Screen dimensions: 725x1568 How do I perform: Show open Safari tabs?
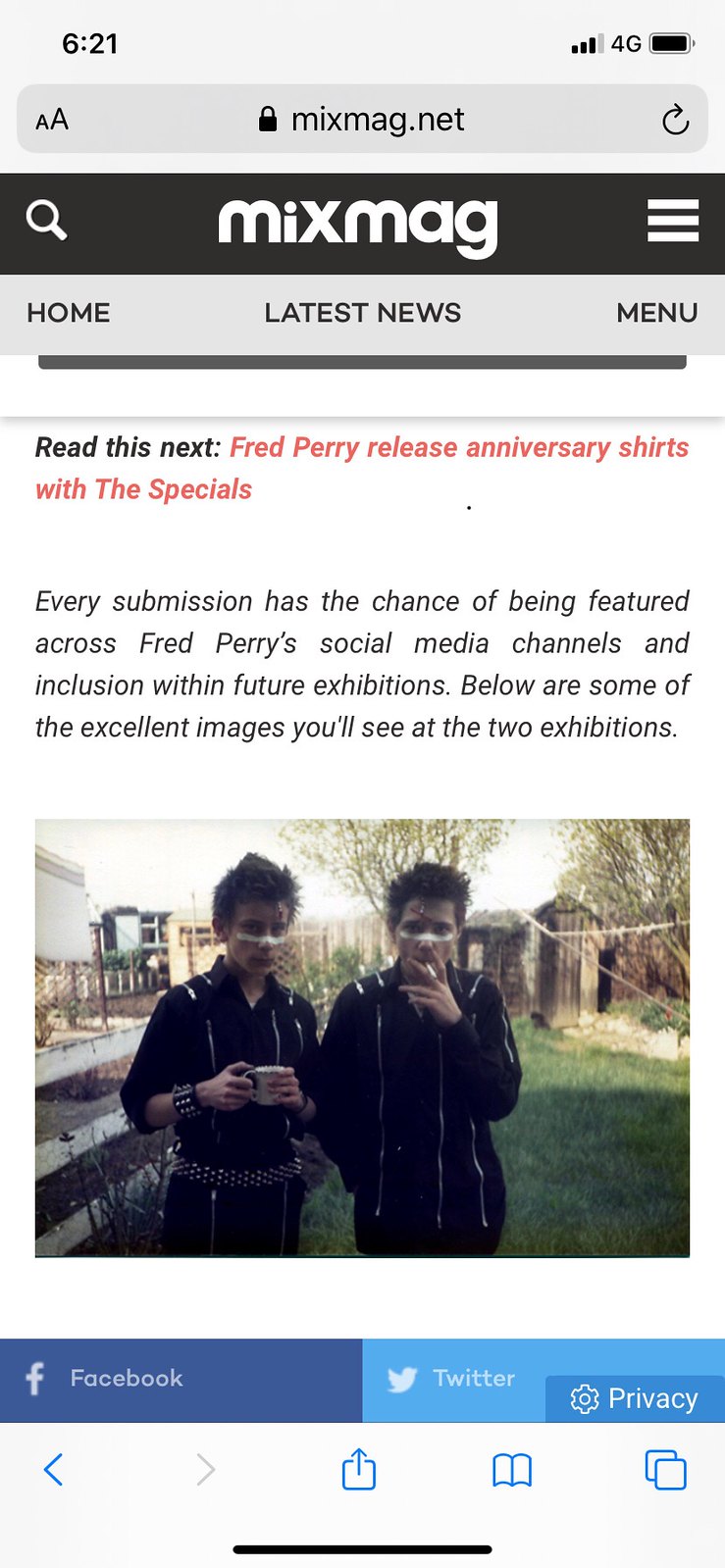click(664, 1469)
